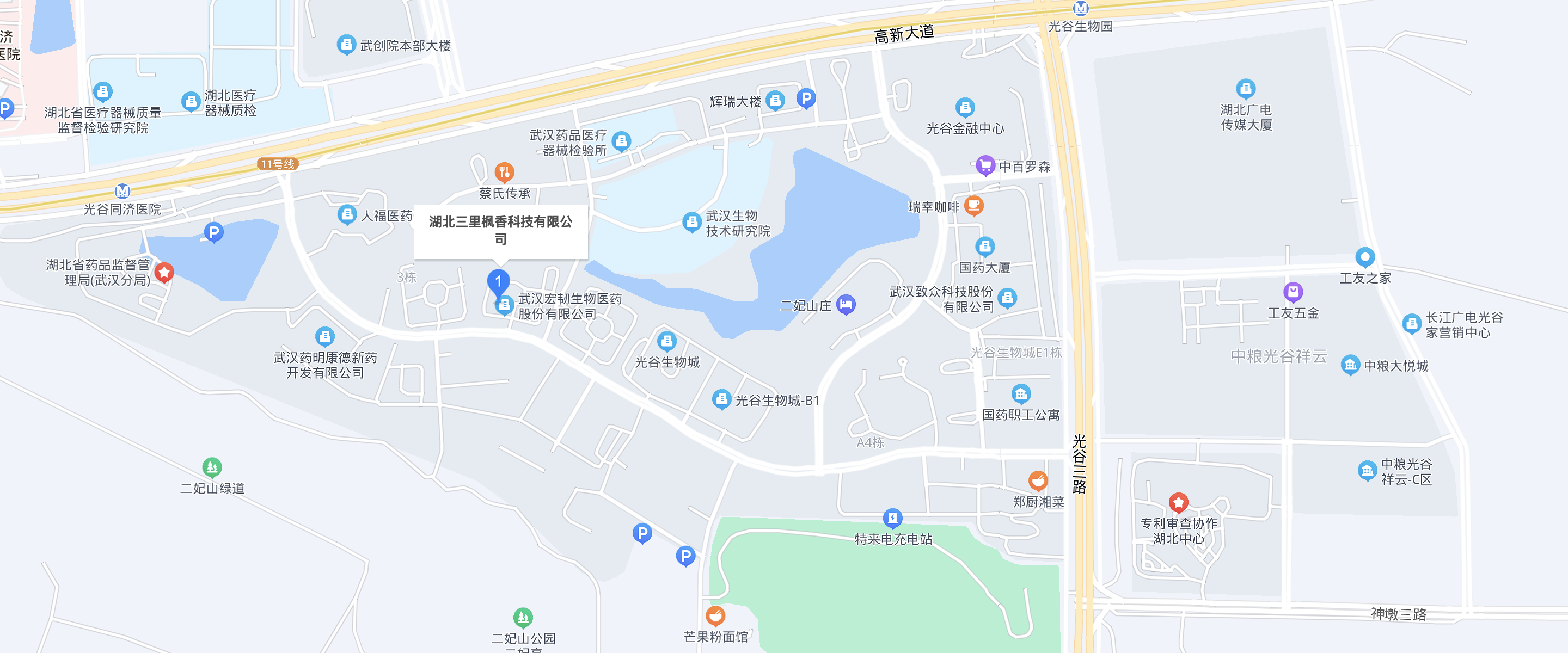The height and width of the screenshot is (653, 1568).
Task: Open the 特来电充电站 charging station marker
Action: [892, 518]
